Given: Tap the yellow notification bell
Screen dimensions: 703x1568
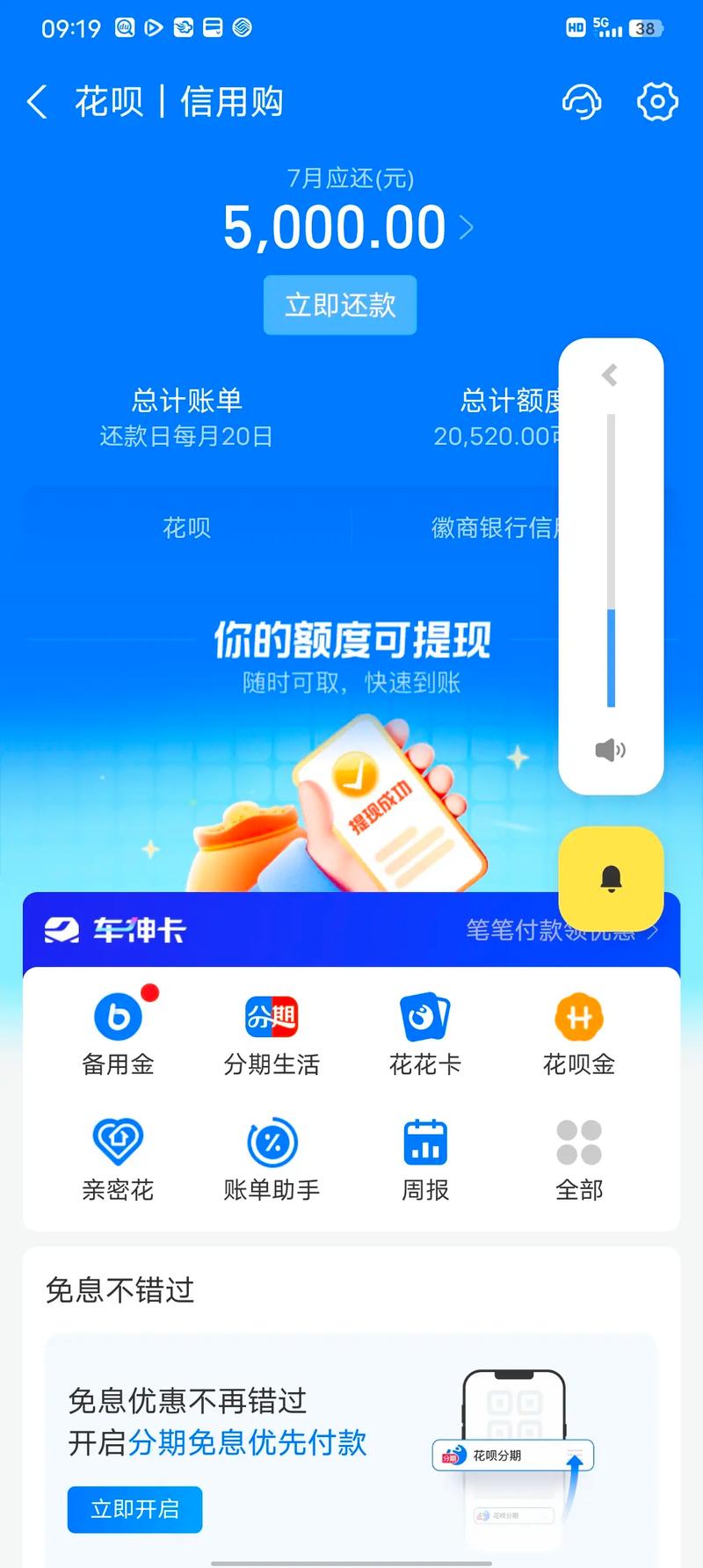Looking at the screenshot, I should point(610,879).
